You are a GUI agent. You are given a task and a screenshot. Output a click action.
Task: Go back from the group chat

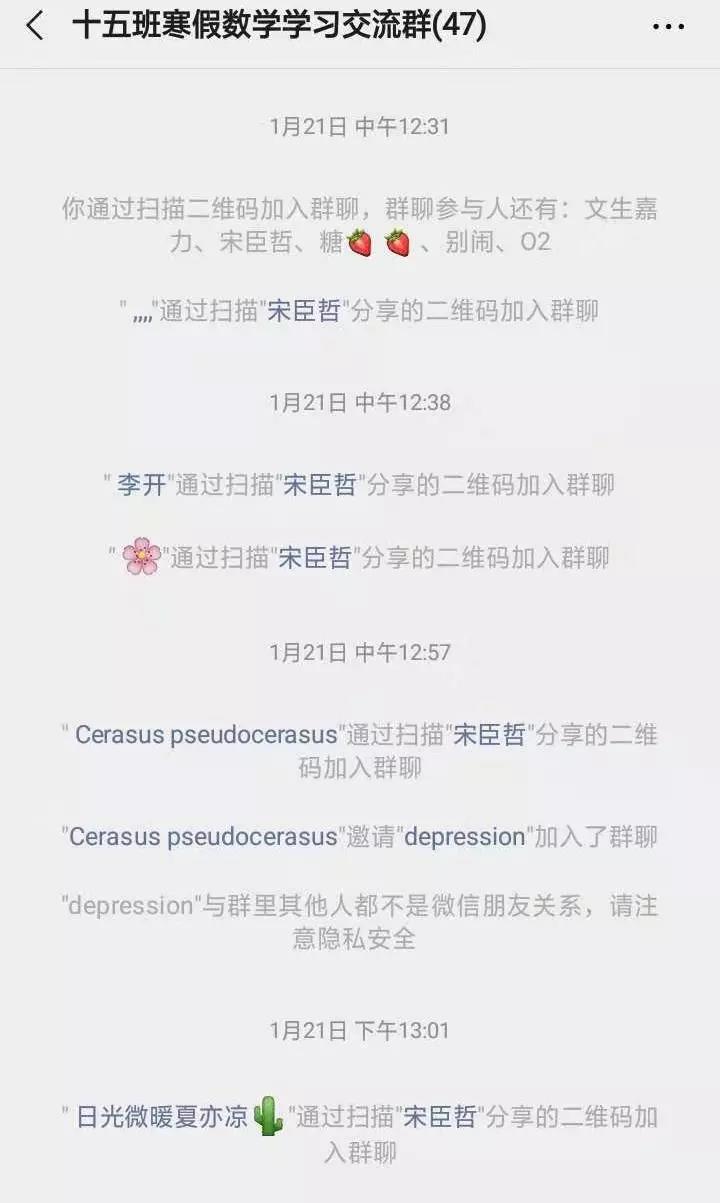pyautogui.click(x=35, y=27)
